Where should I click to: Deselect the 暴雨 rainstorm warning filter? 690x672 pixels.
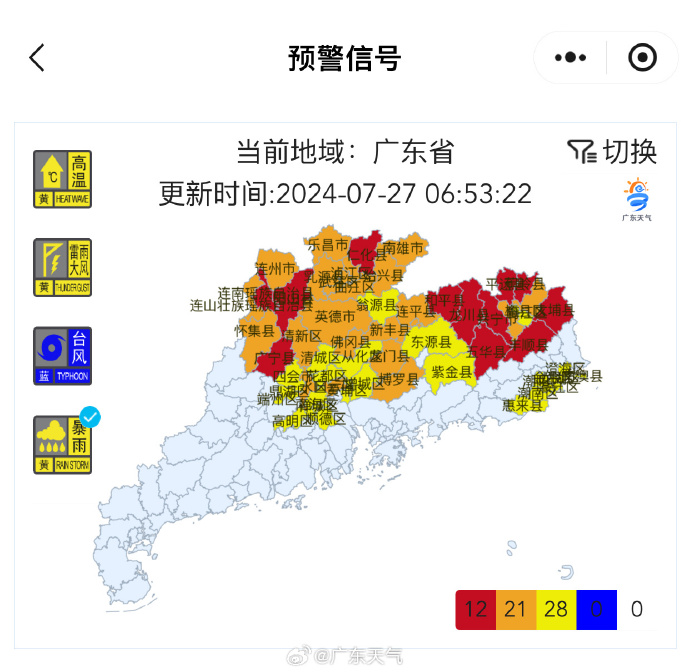click(x=62, y=444)
